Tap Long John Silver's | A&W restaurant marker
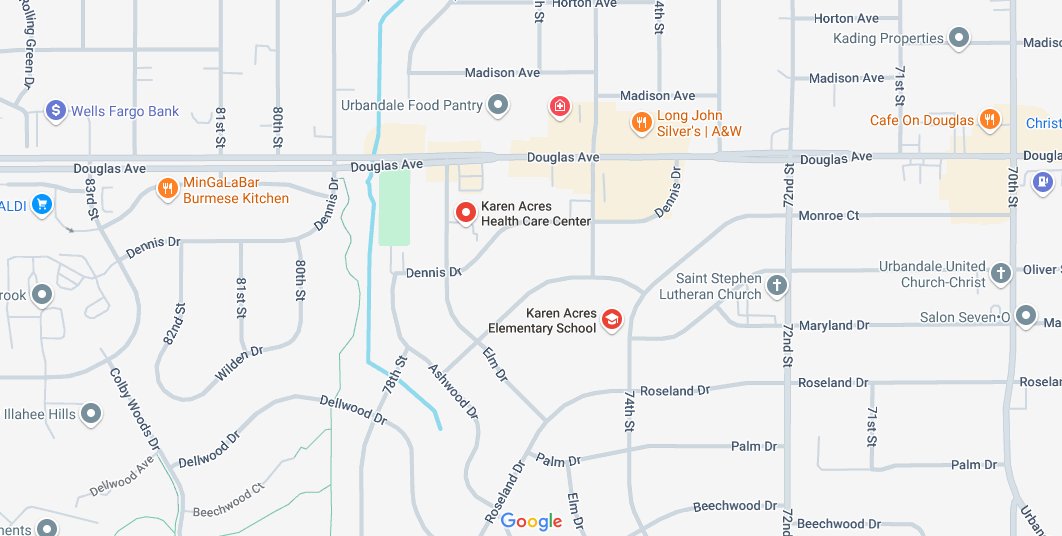Viewport: 1062px width, 536px height. click(642, 123)
